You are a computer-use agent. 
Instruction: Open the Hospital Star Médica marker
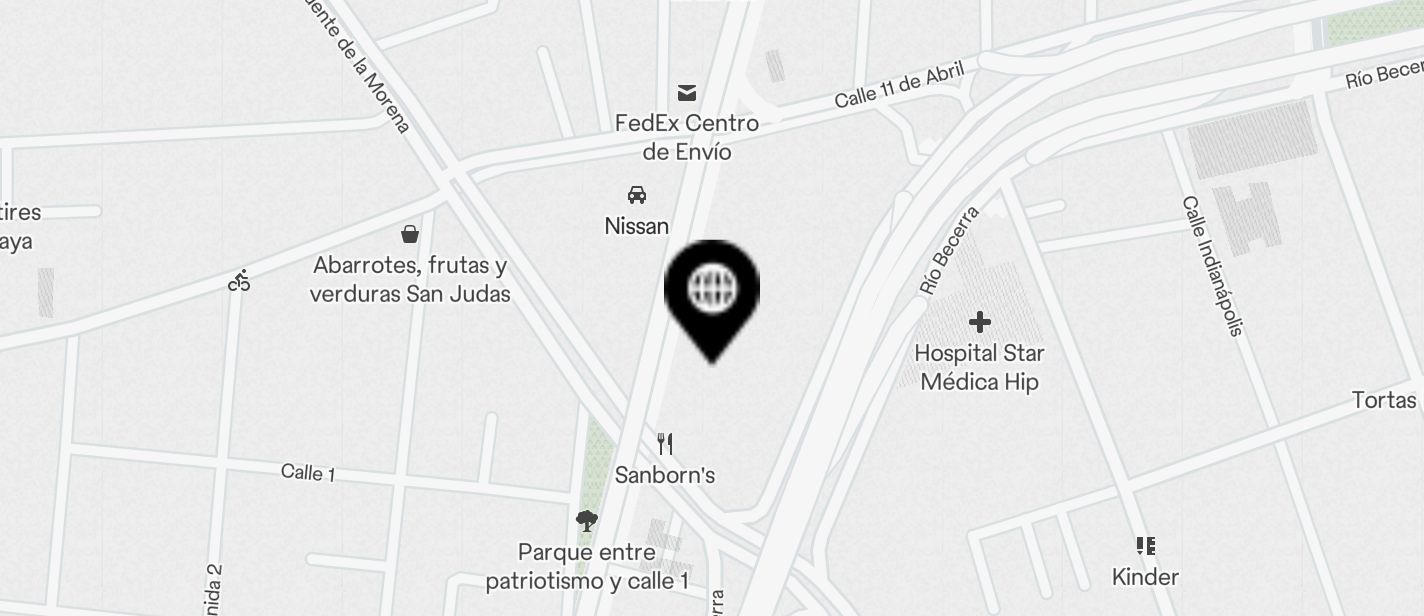[x=980, y=322]
